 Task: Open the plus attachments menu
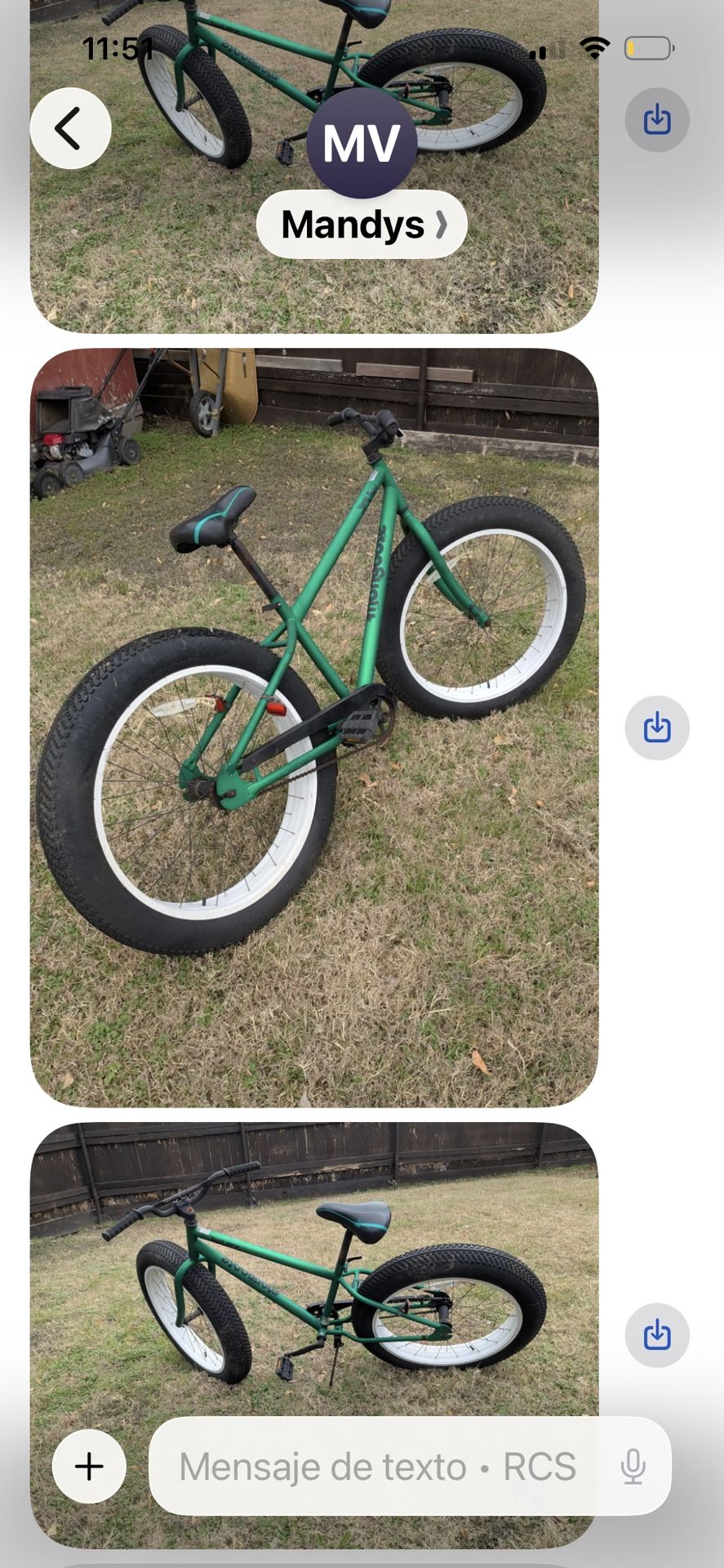coord(89,1467)
